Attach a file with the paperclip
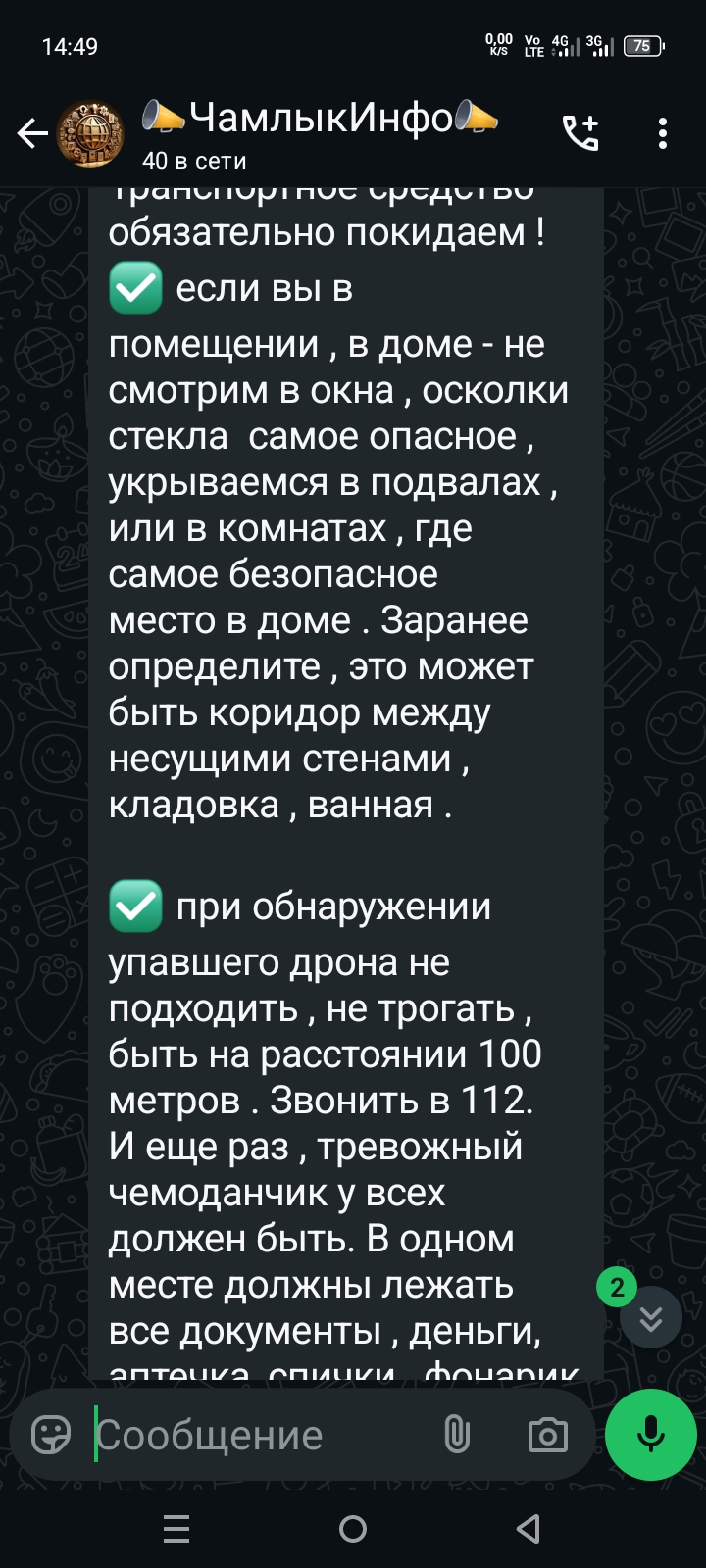The height and width of the screenshot is (1568, 706). pyautogui.click(x=457, y=1435)
